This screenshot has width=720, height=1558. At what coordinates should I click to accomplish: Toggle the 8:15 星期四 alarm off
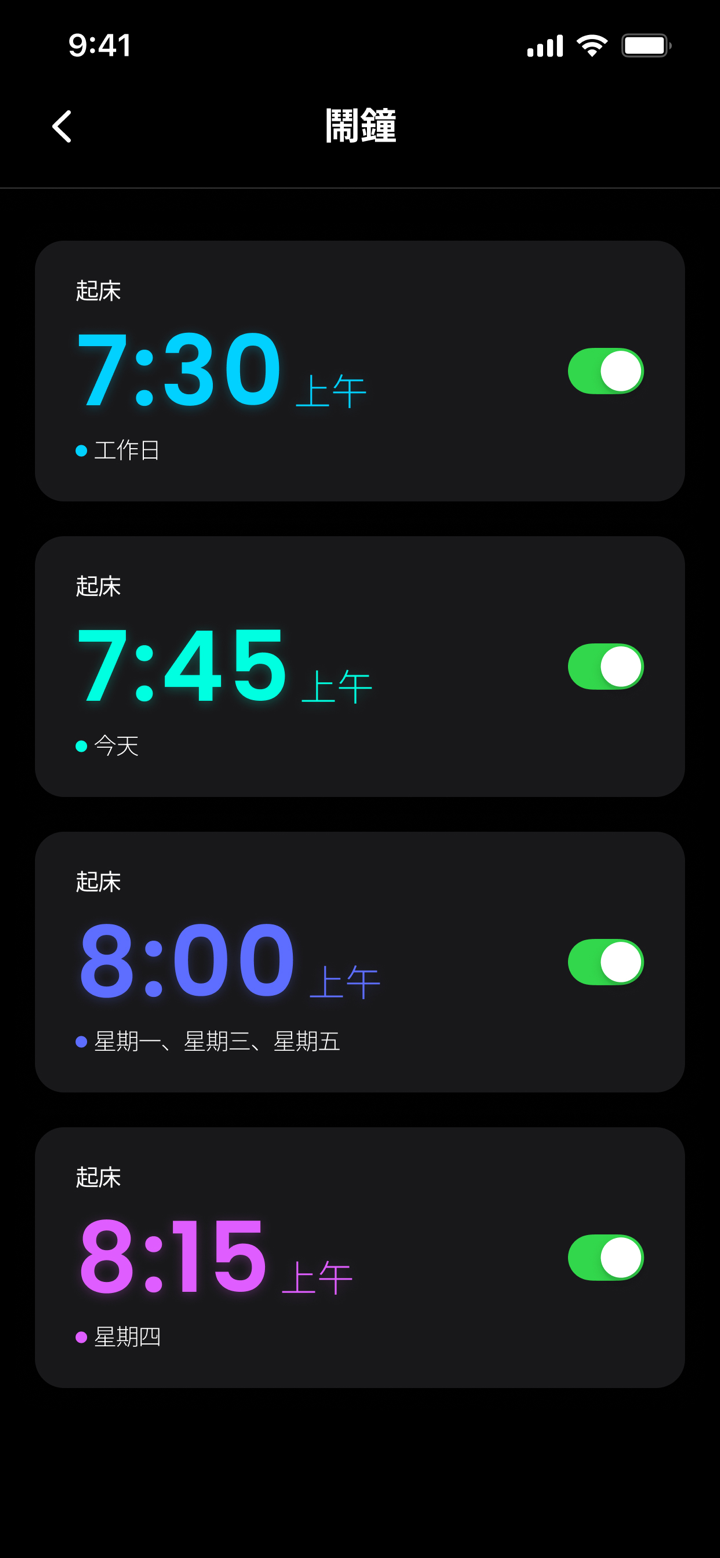click(x=604, y=1257)
